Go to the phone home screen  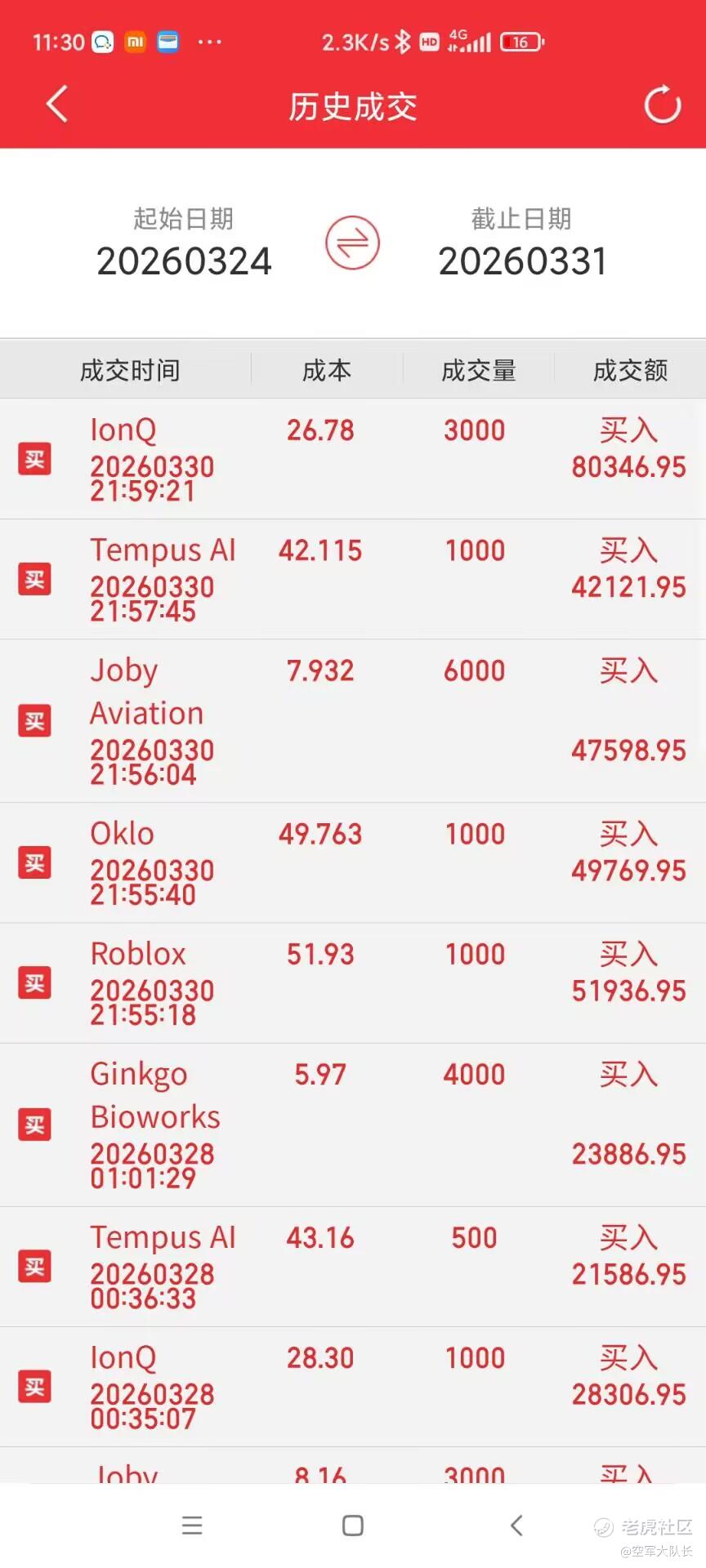(x=353, y=1525)
